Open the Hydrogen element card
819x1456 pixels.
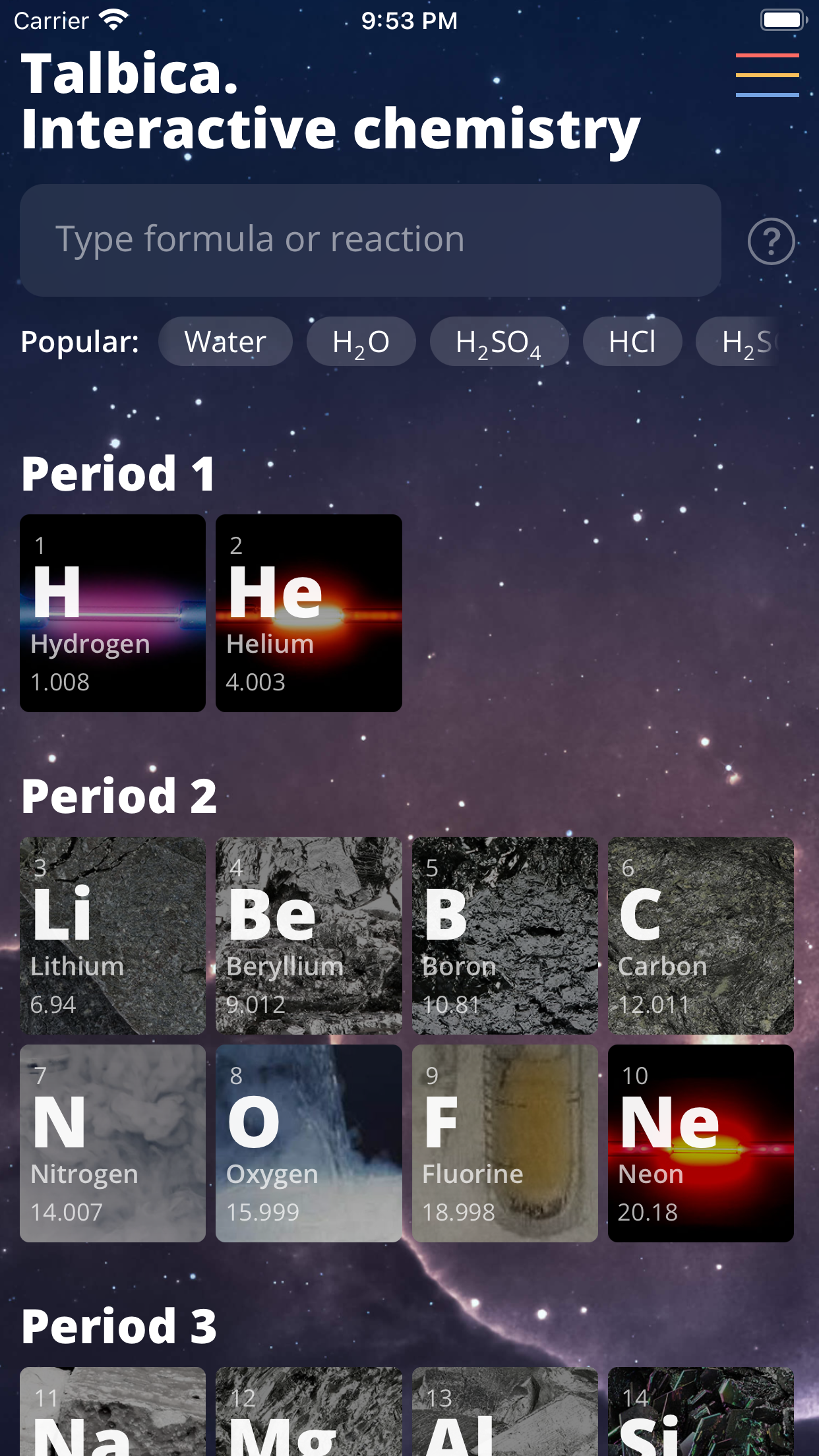coord(113,613)
